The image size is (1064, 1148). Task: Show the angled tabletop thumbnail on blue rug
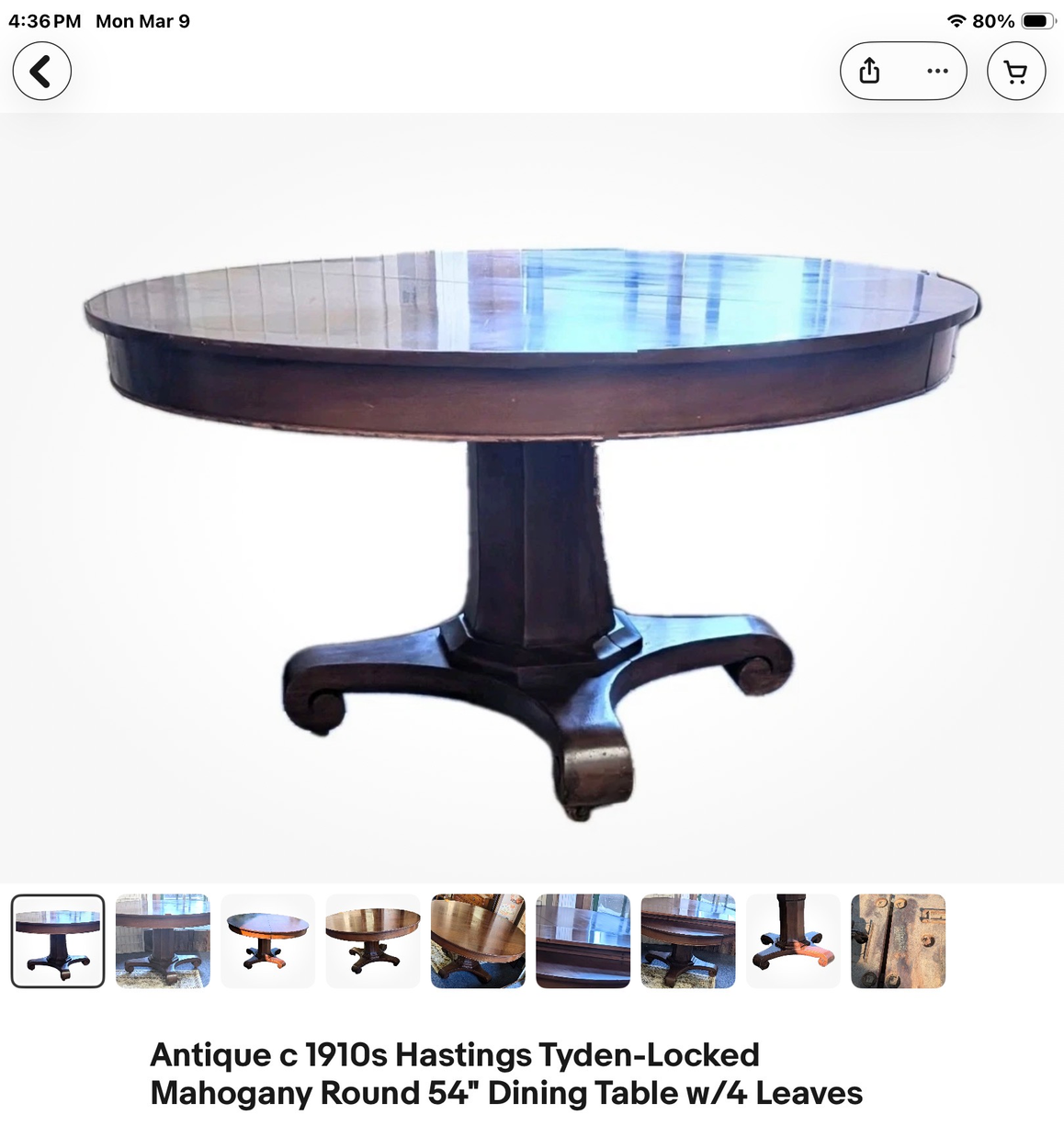478,940
